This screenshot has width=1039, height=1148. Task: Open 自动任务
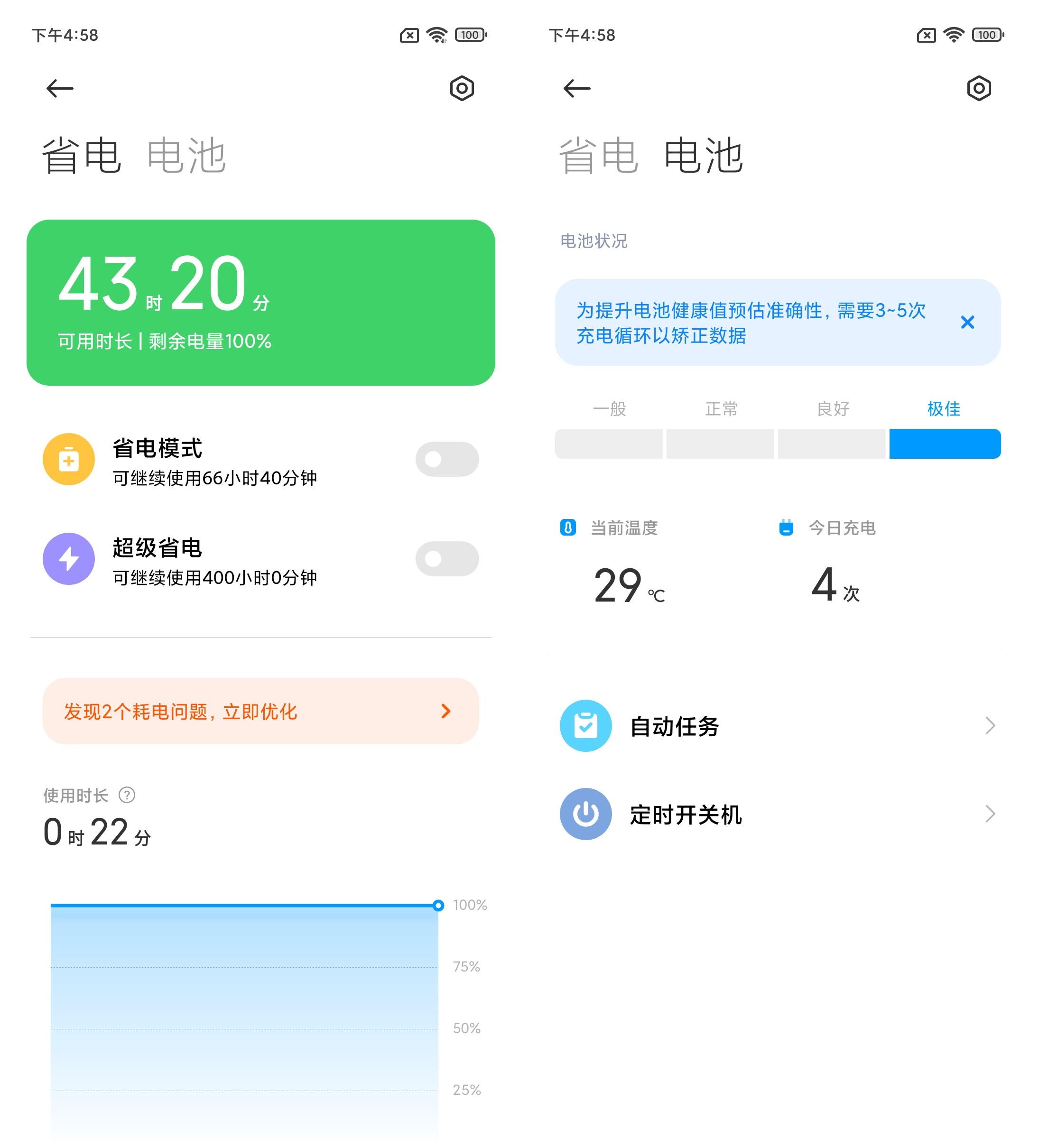778,726
